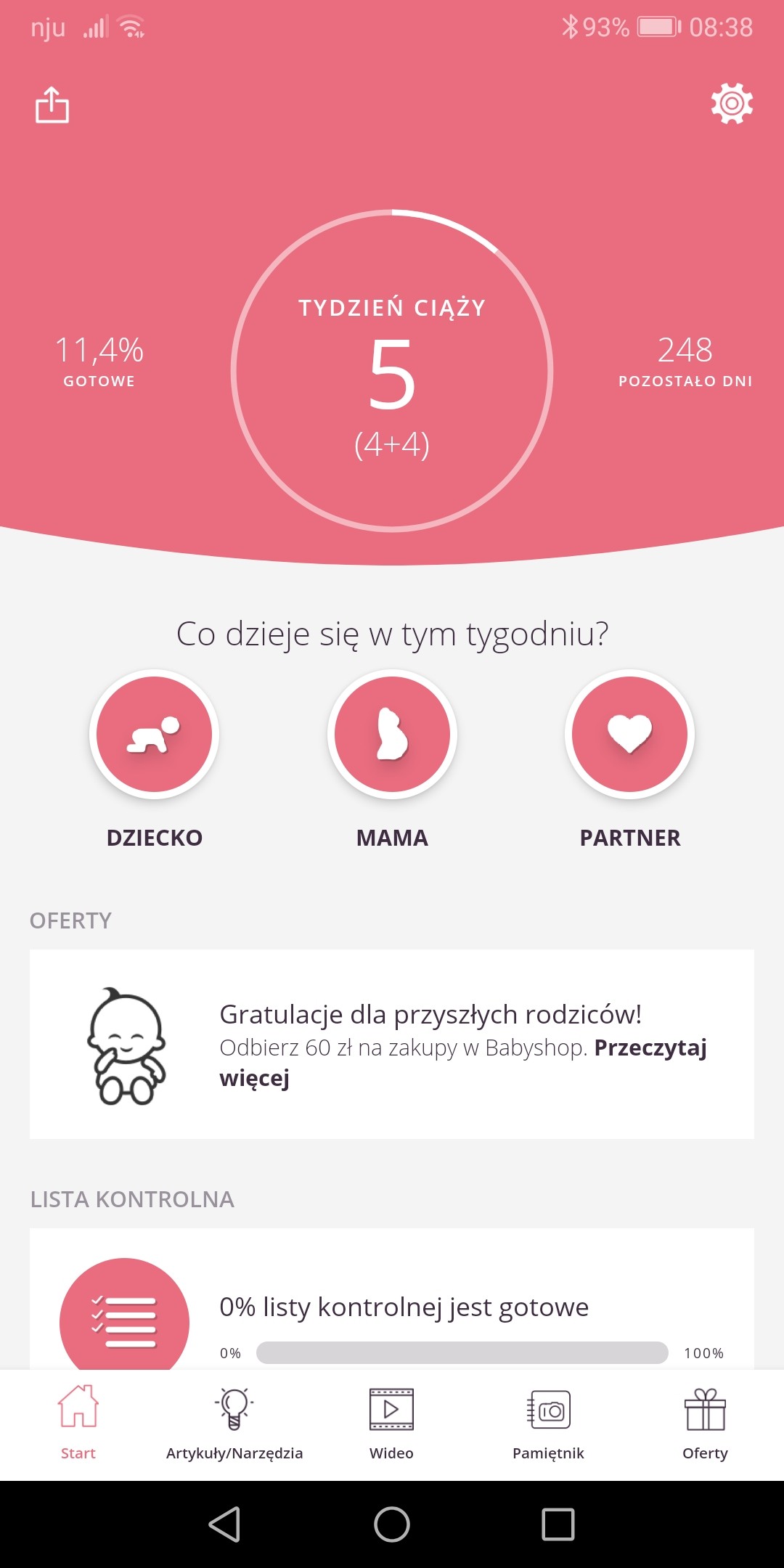The width and height of the screenshot is (784, 1568).
Task: Open the DZIECKO weekly info
Action: (154, 734)
